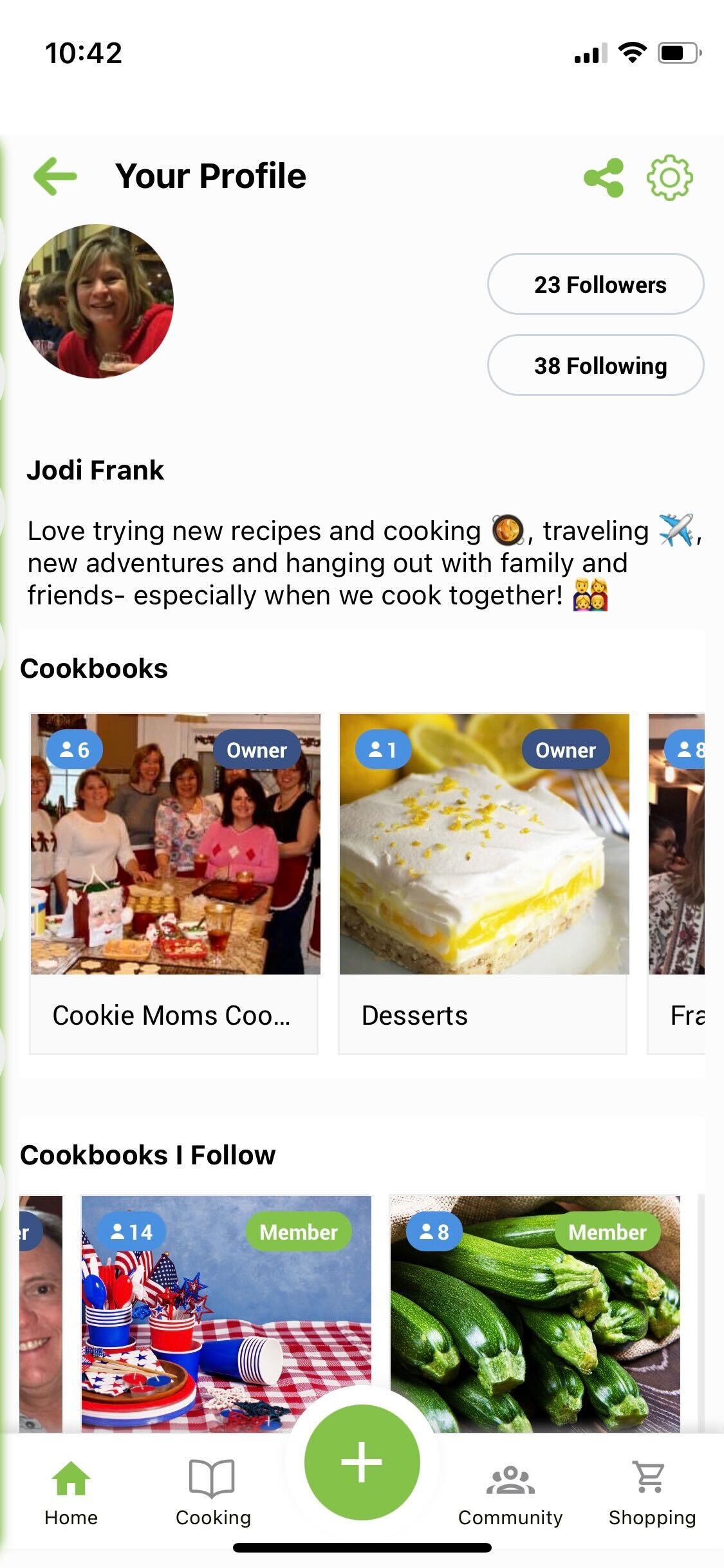
Task: Open the Cookie Moms cookbook
Action: coord(174,882)
